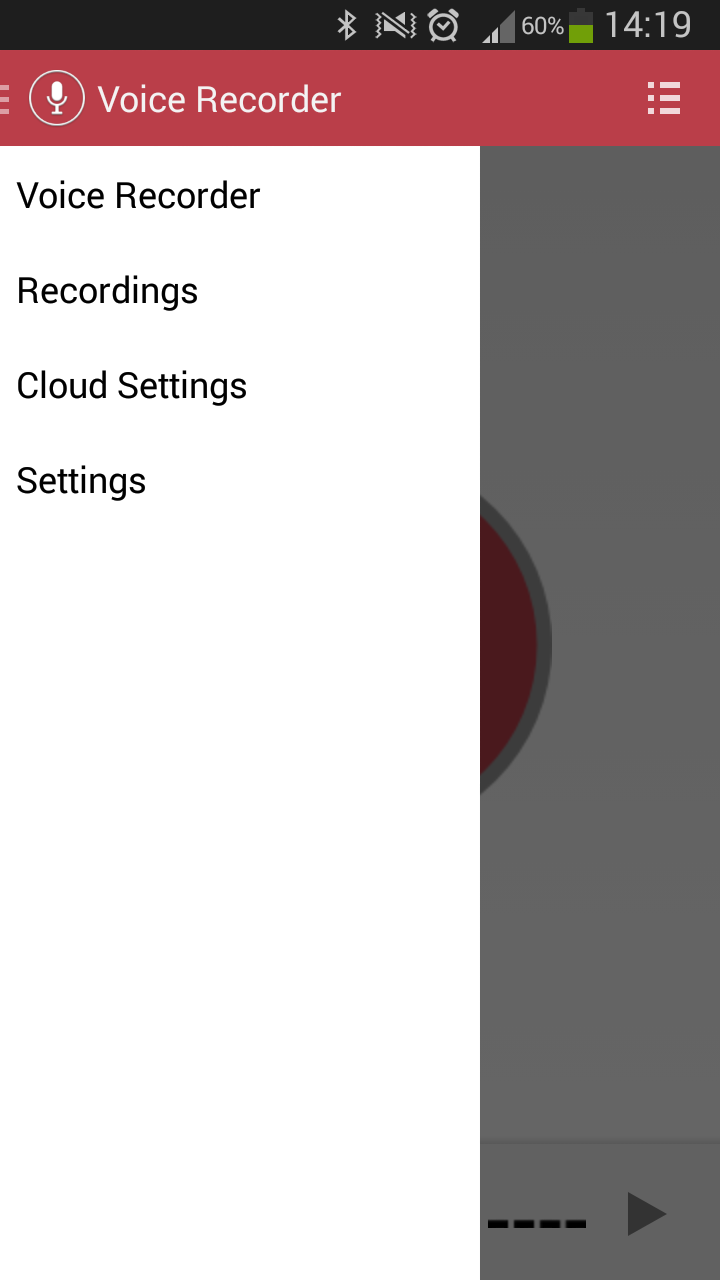Close the drawer via the microphone app icon
Screen dimensions: 720x1280
pos(56,99)
